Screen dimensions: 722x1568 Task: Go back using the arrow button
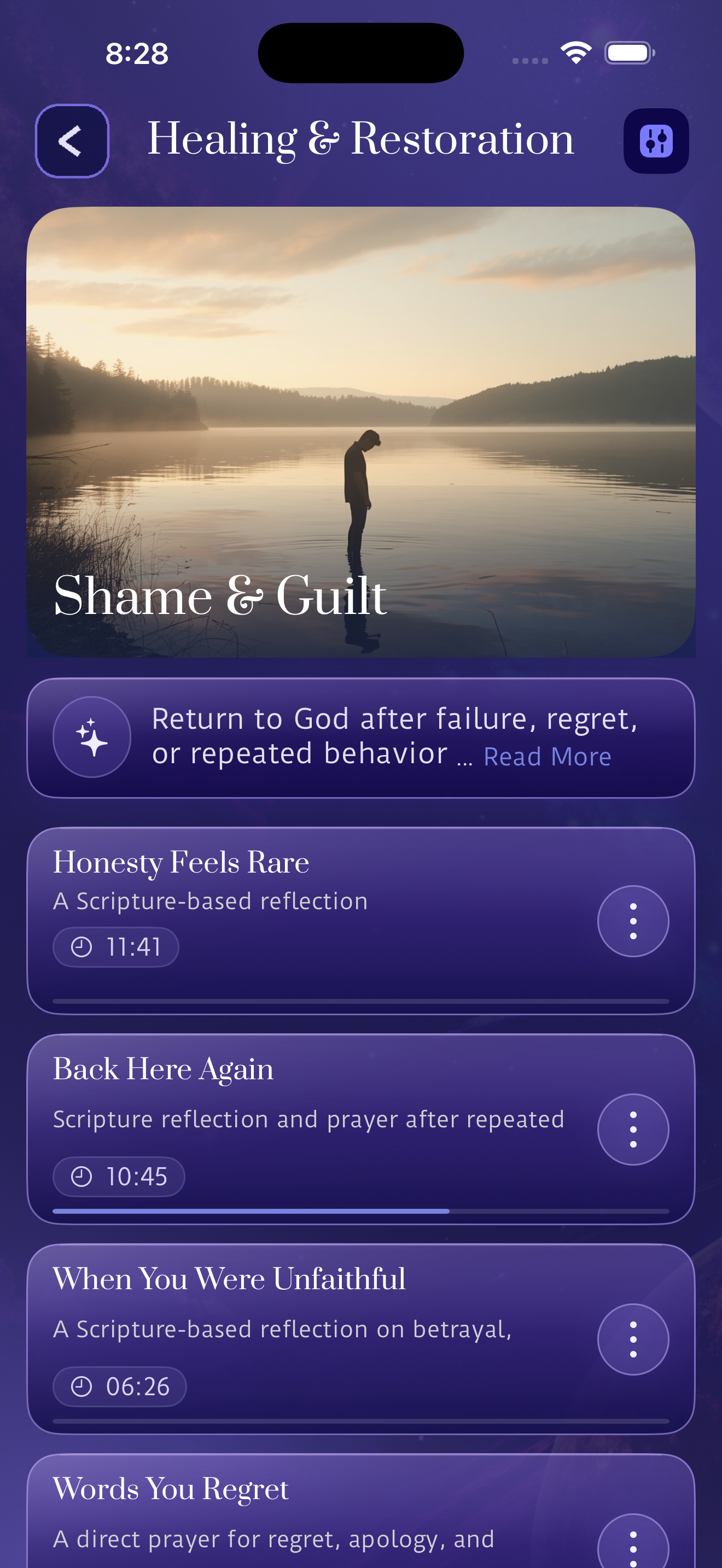[x=72, y=141]
